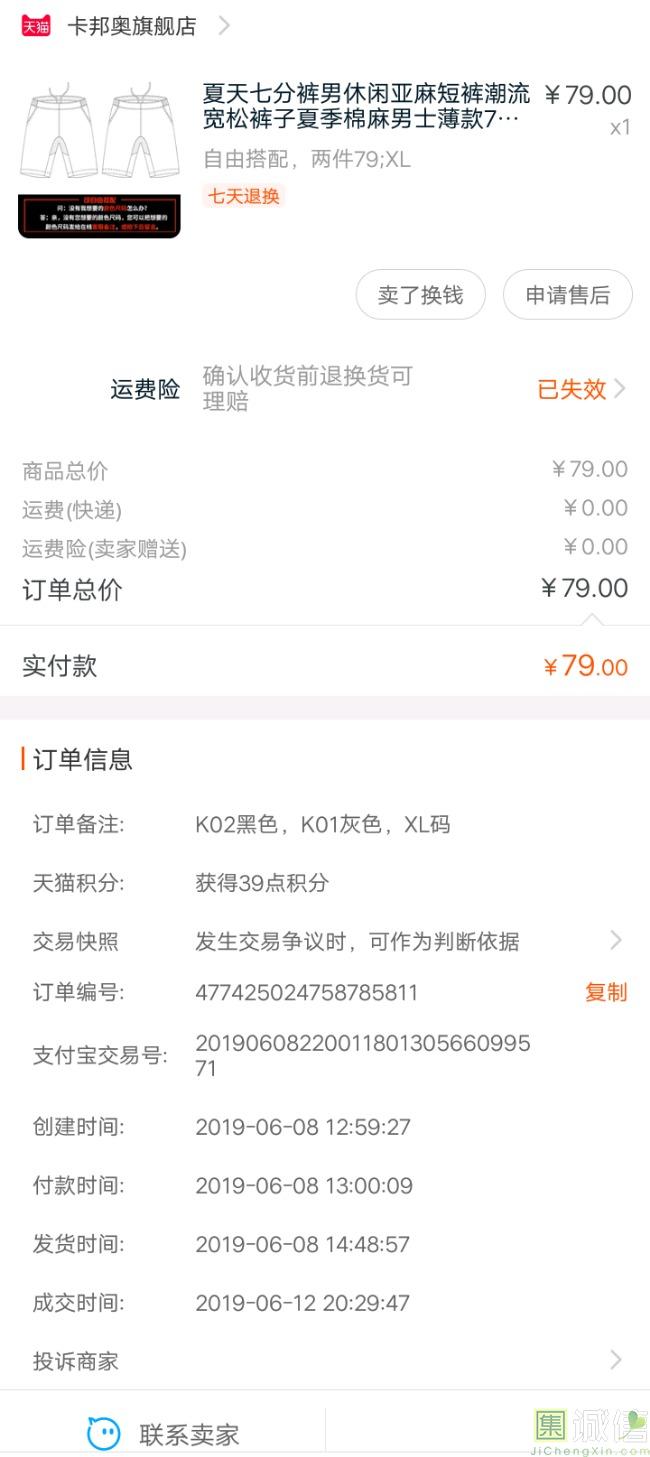Tap 申请售后 to request after-sales service
650x1457 pixels.
[567, 295]
